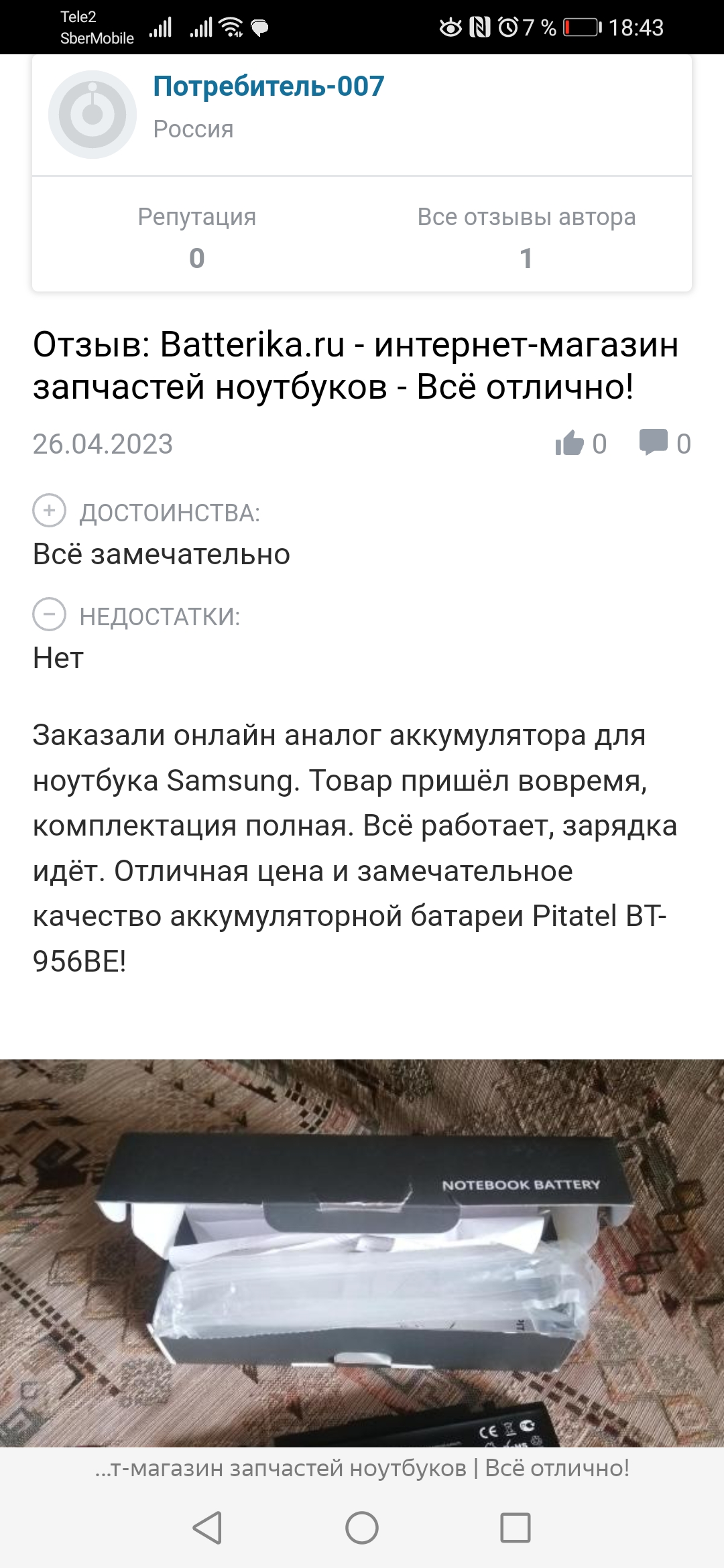Viewport: 724px width, 1568px height.
Task: View the author's Репутация
Action: 196,237
